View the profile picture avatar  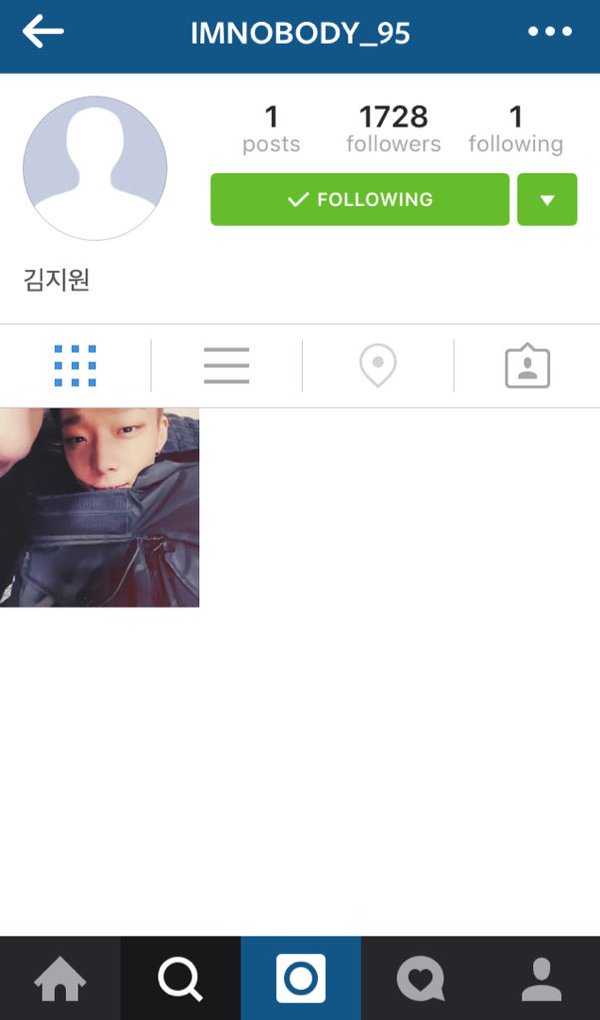95,168
